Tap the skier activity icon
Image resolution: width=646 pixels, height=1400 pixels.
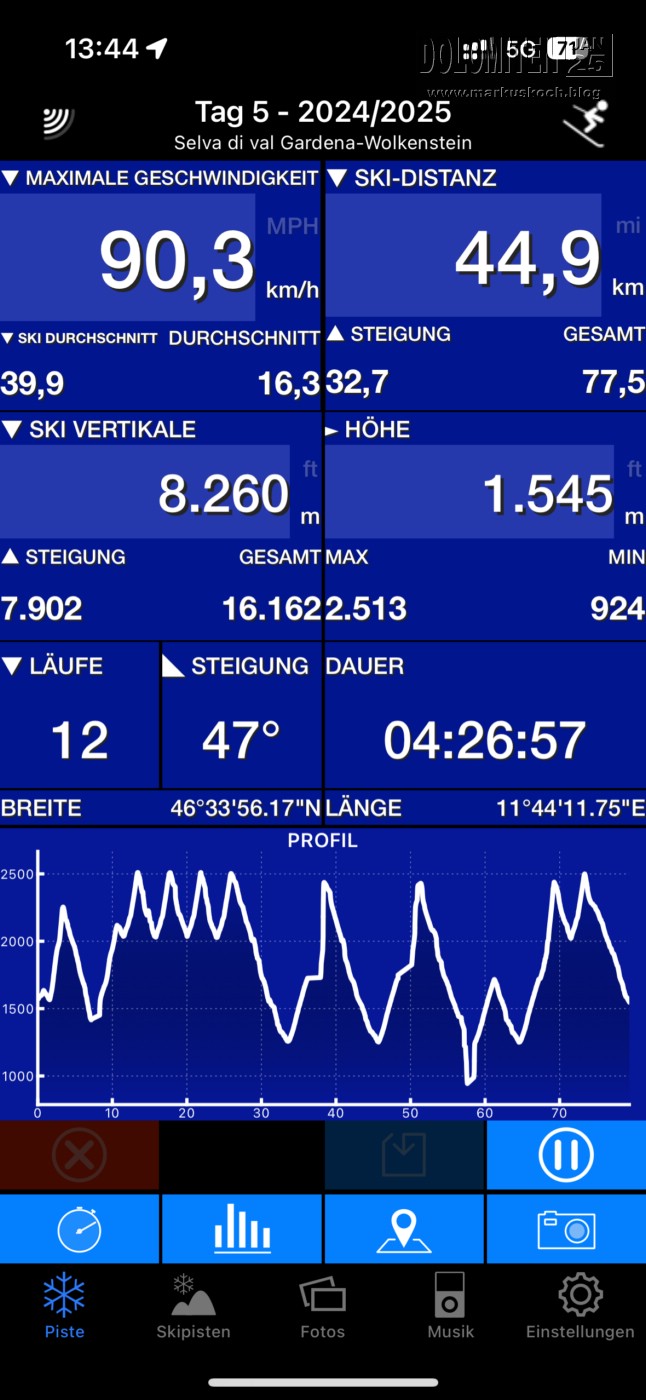click(x=583, y=123)
